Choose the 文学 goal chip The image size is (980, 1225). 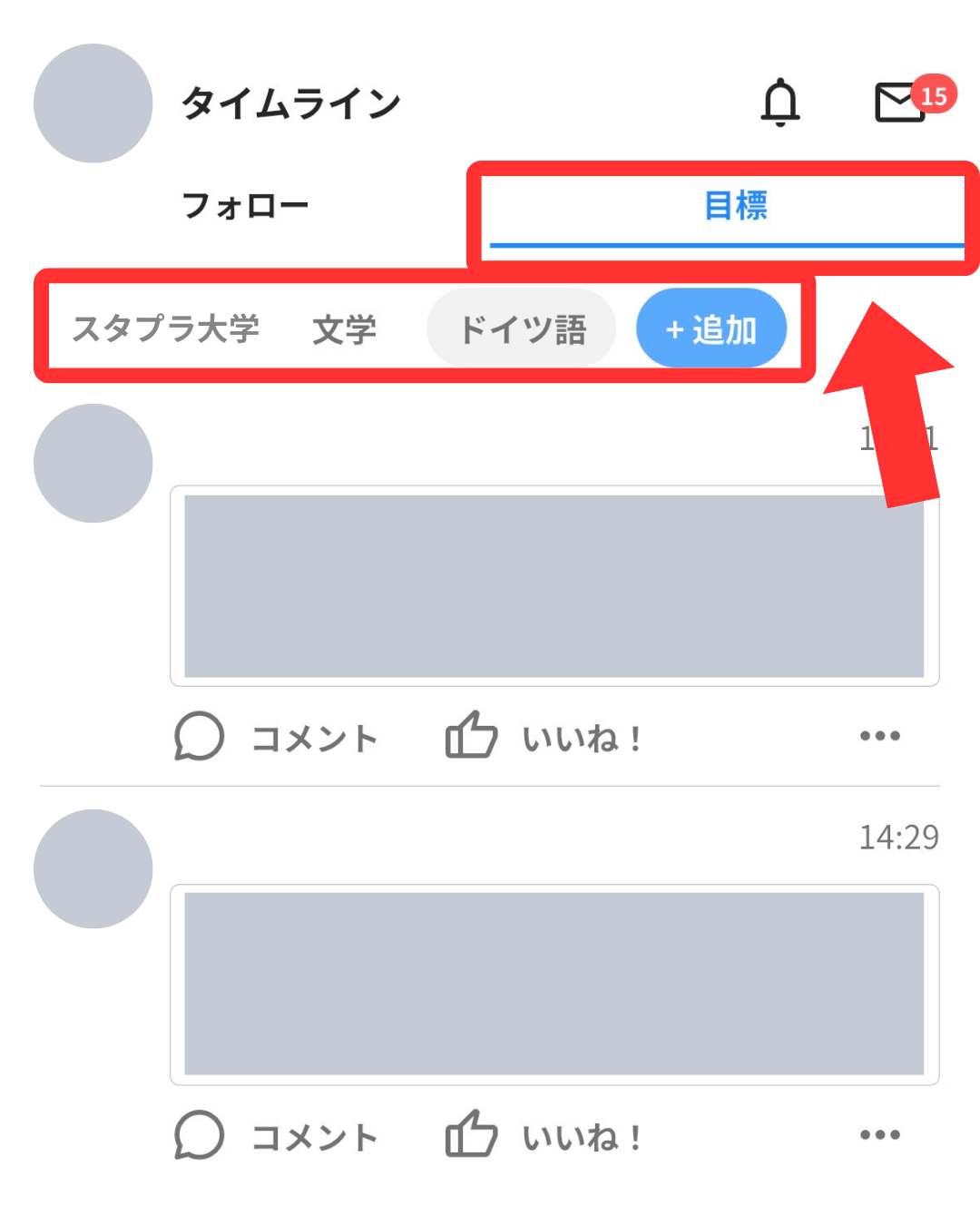point(344,329)
